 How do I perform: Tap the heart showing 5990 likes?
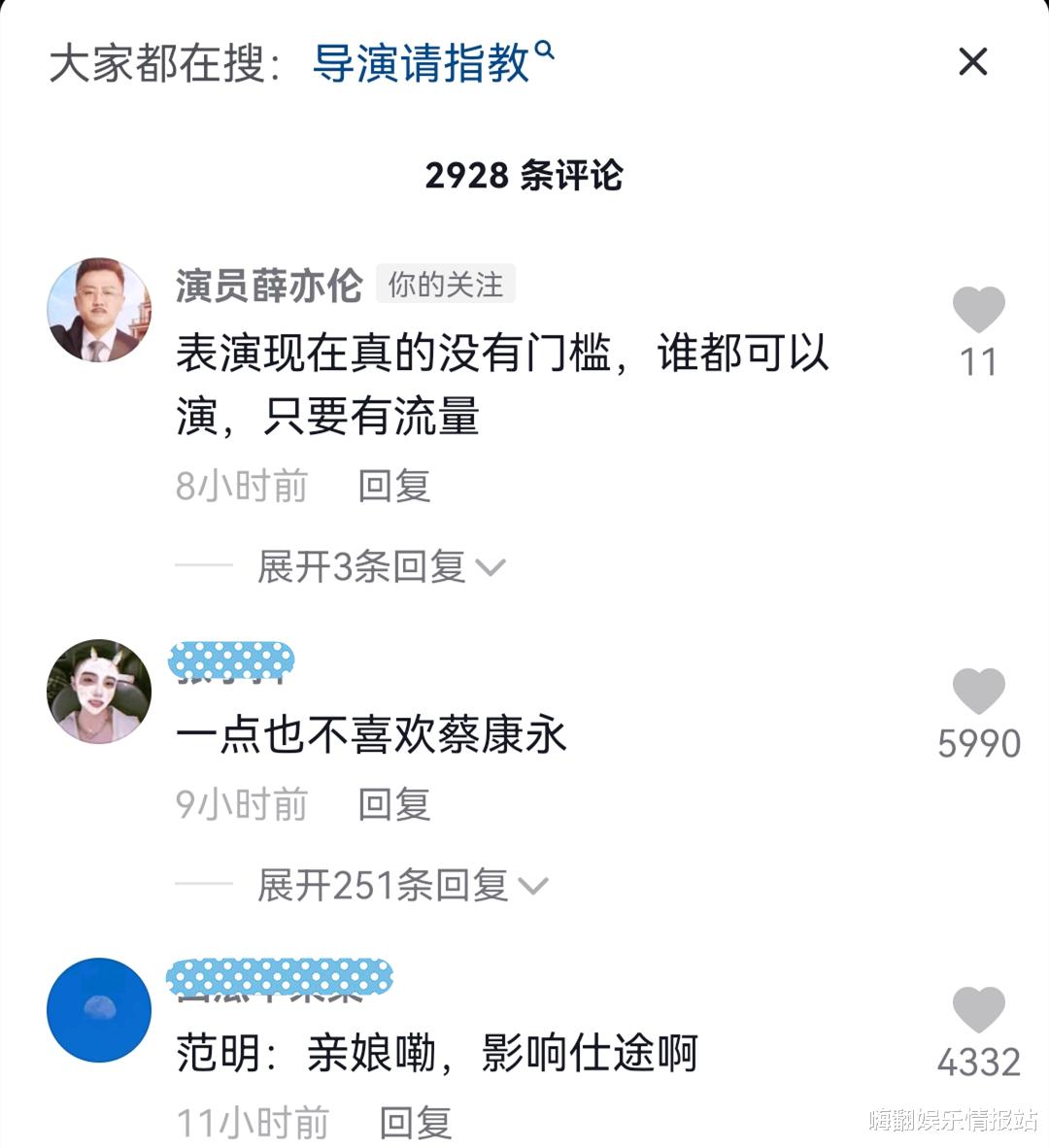(x=978, y=692)
